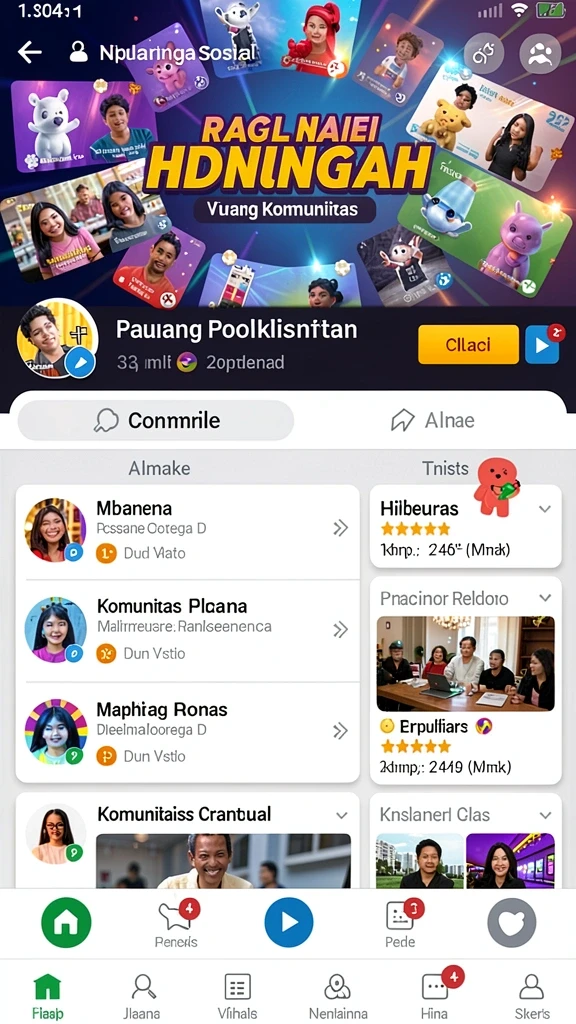
Task: Go back using the top-left arrow
Action: coord(30,52)
